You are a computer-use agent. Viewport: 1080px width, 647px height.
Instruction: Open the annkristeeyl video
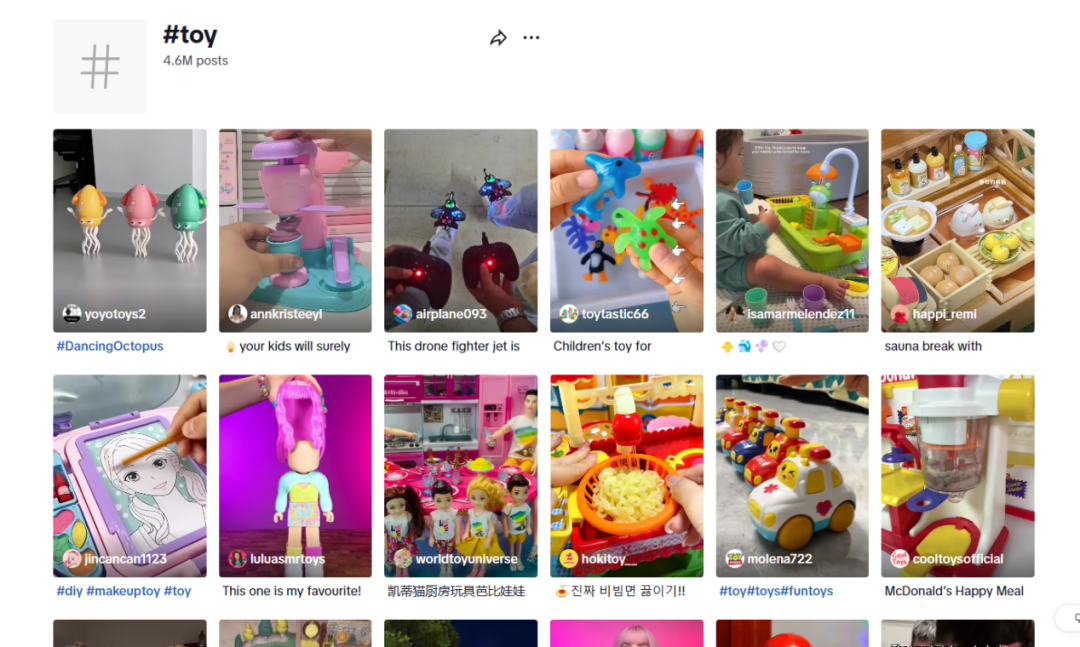295,230
